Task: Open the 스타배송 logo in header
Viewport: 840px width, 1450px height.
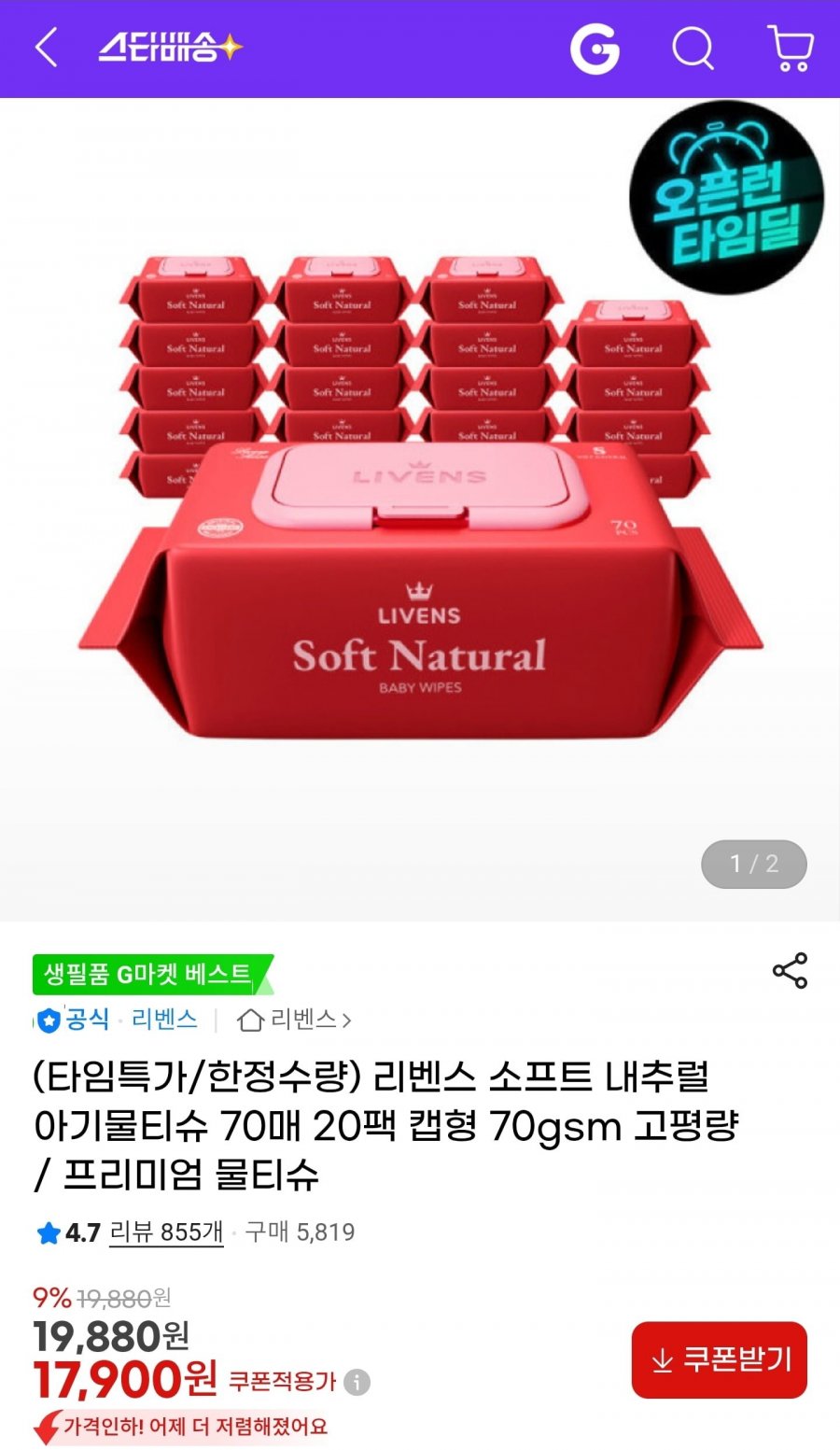Action: pyautogui.click(x=170, y=48)
